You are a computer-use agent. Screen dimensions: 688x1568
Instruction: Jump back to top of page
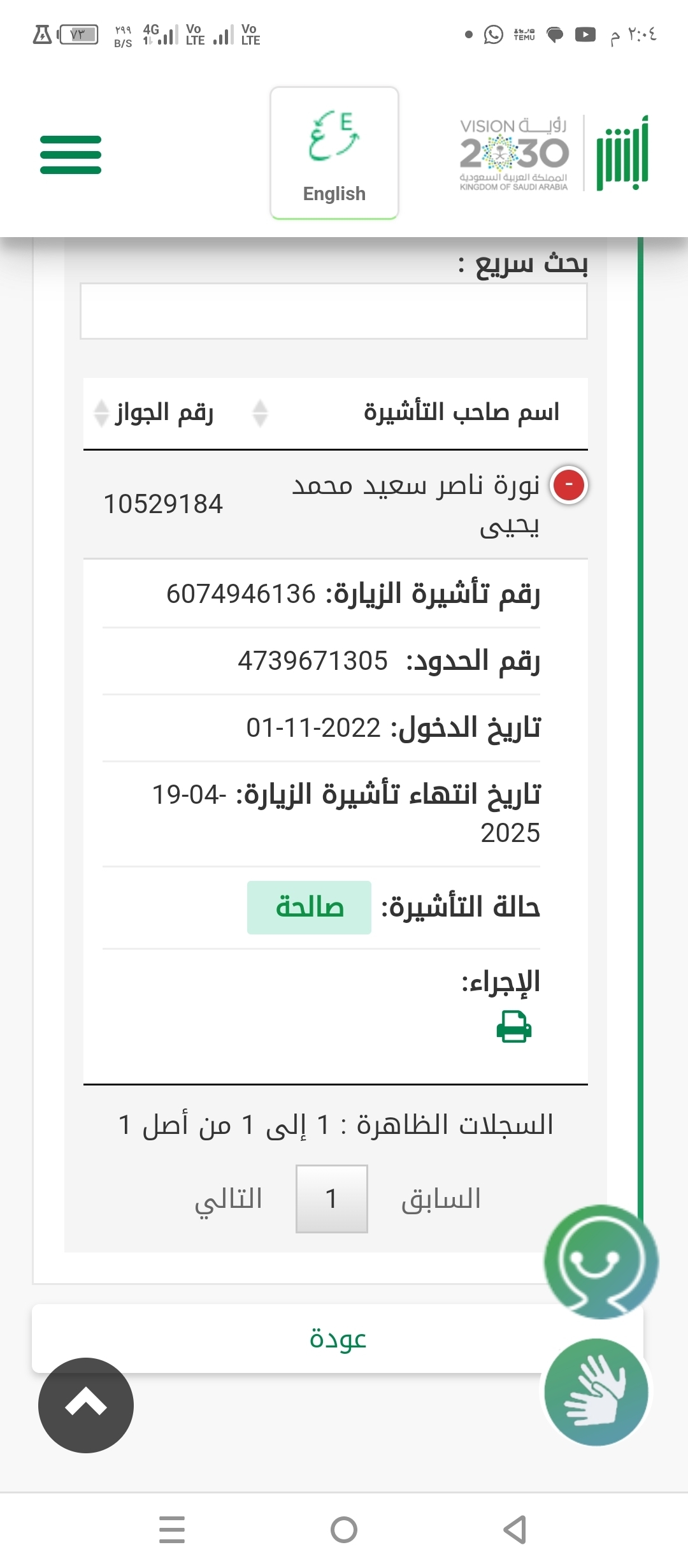pyautogui.click(x=86, y=1405)
